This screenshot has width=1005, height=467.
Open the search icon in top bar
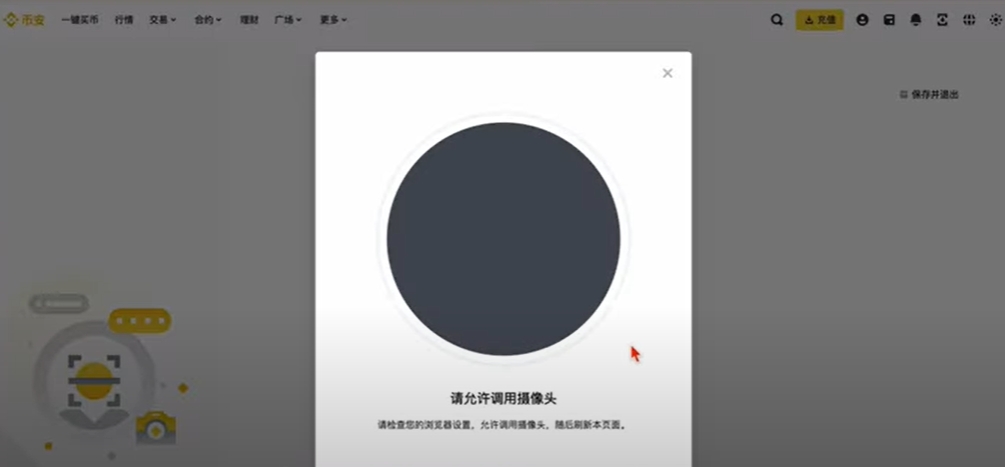tap(777, 20)
